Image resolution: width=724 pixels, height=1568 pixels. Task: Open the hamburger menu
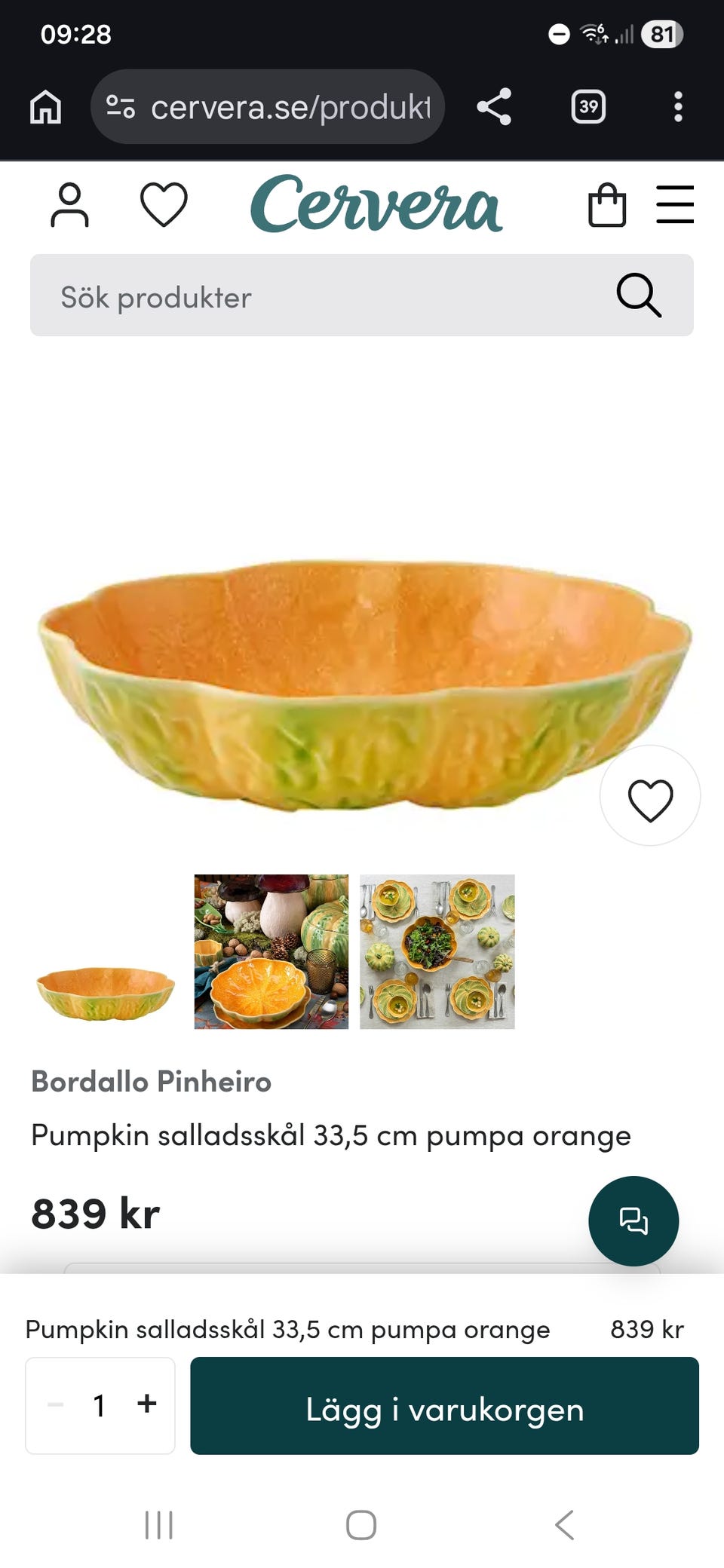[675, 205]
